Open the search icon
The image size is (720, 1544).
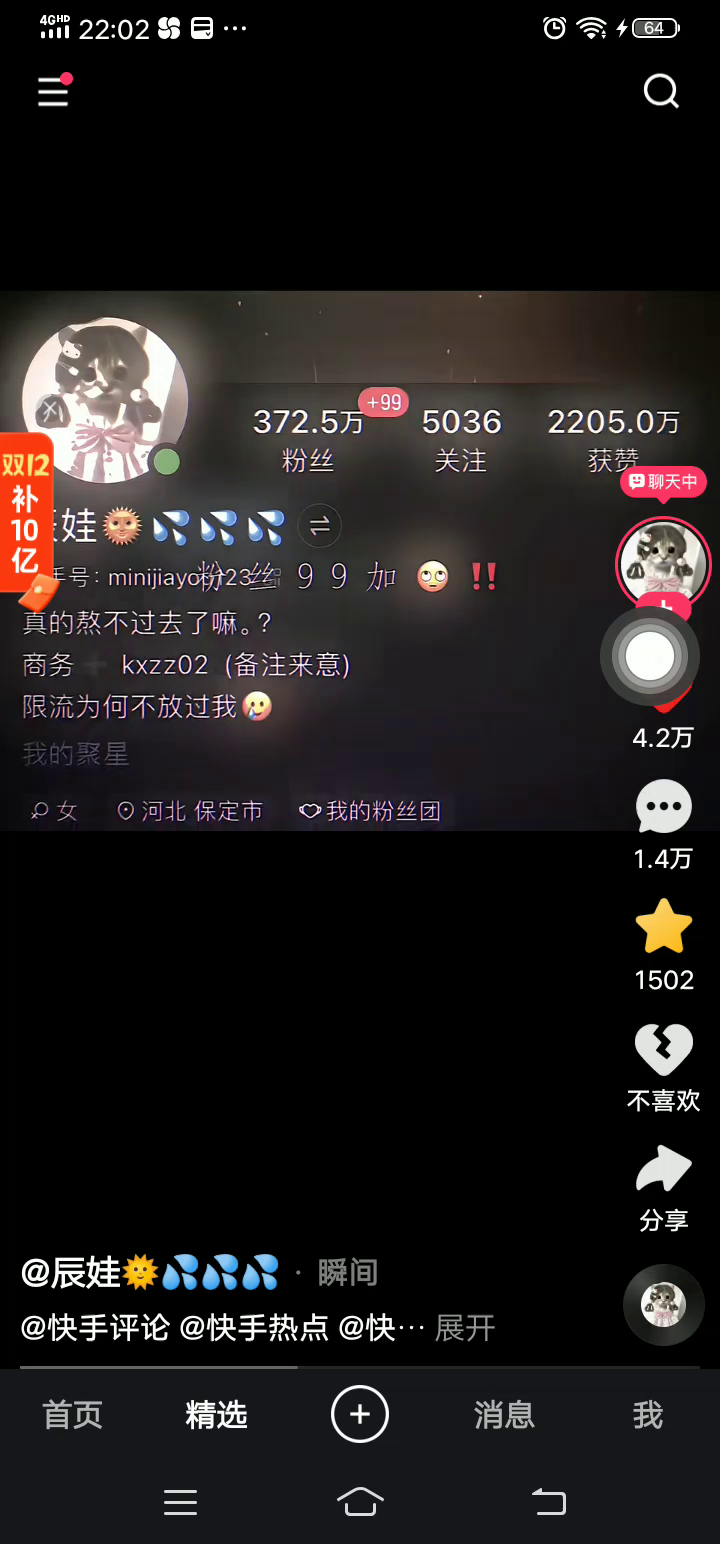click(x=661, y=92)
